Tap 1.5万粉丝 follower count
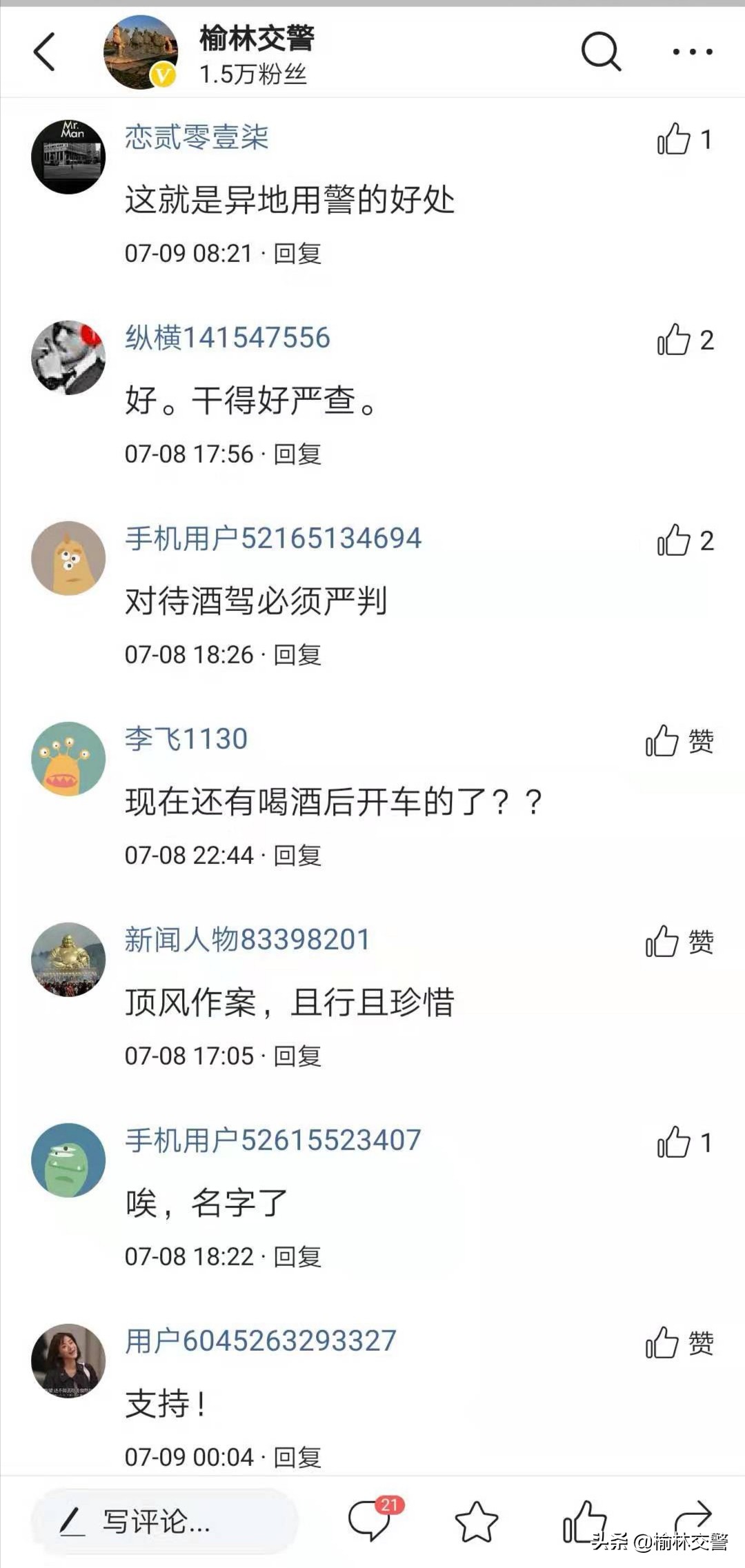The height and width of the screenshot is (1568, 745). pyautogui.click(x=254, y=76)
